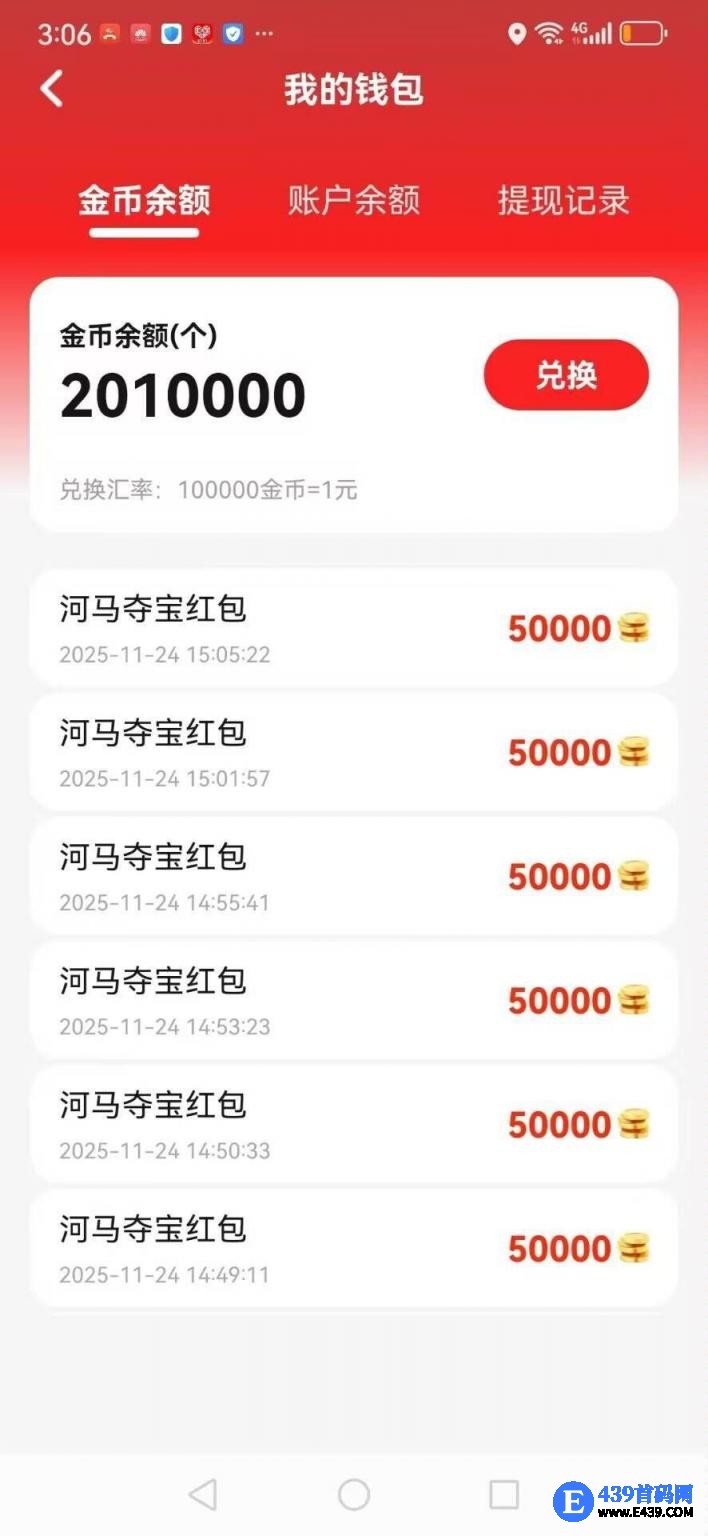Tap the system back triangle

[x=203, y=1495]
